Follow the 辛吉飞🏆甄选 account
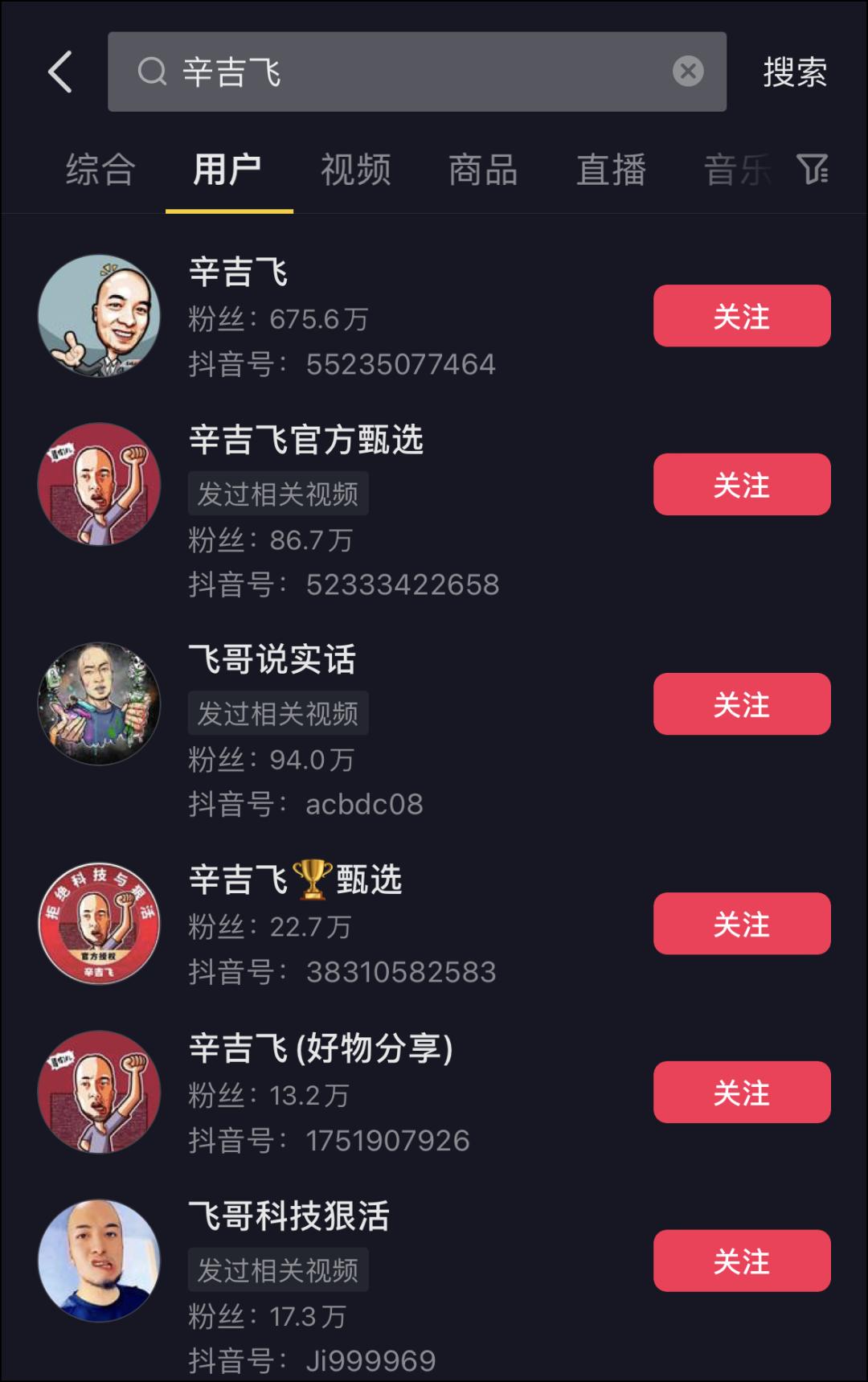This screenshot has width=868, height=1382. coord(741,924)
